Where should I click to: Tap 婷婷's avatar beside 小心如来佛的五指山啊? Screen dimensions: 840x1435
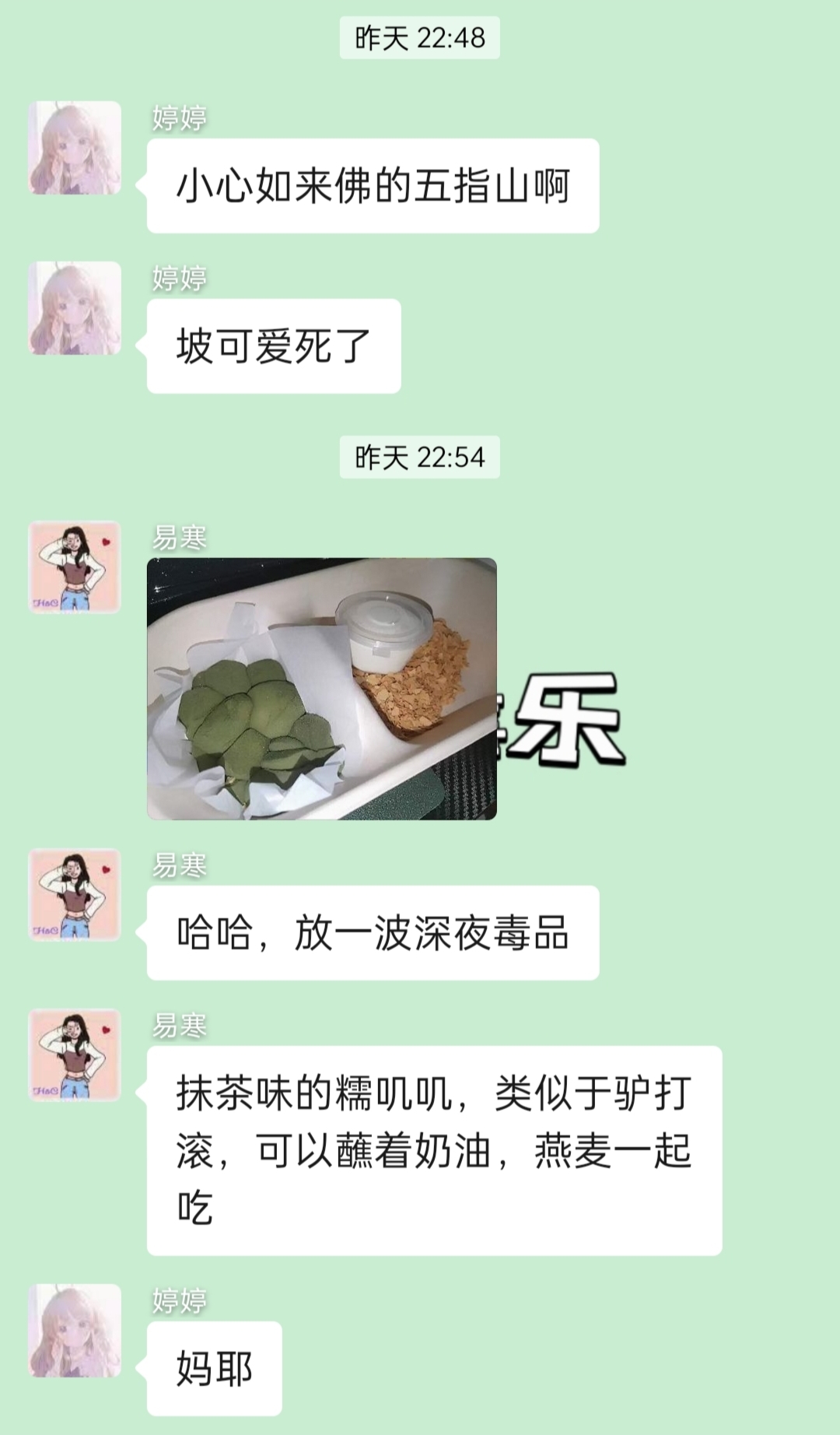tap(75, 148)
